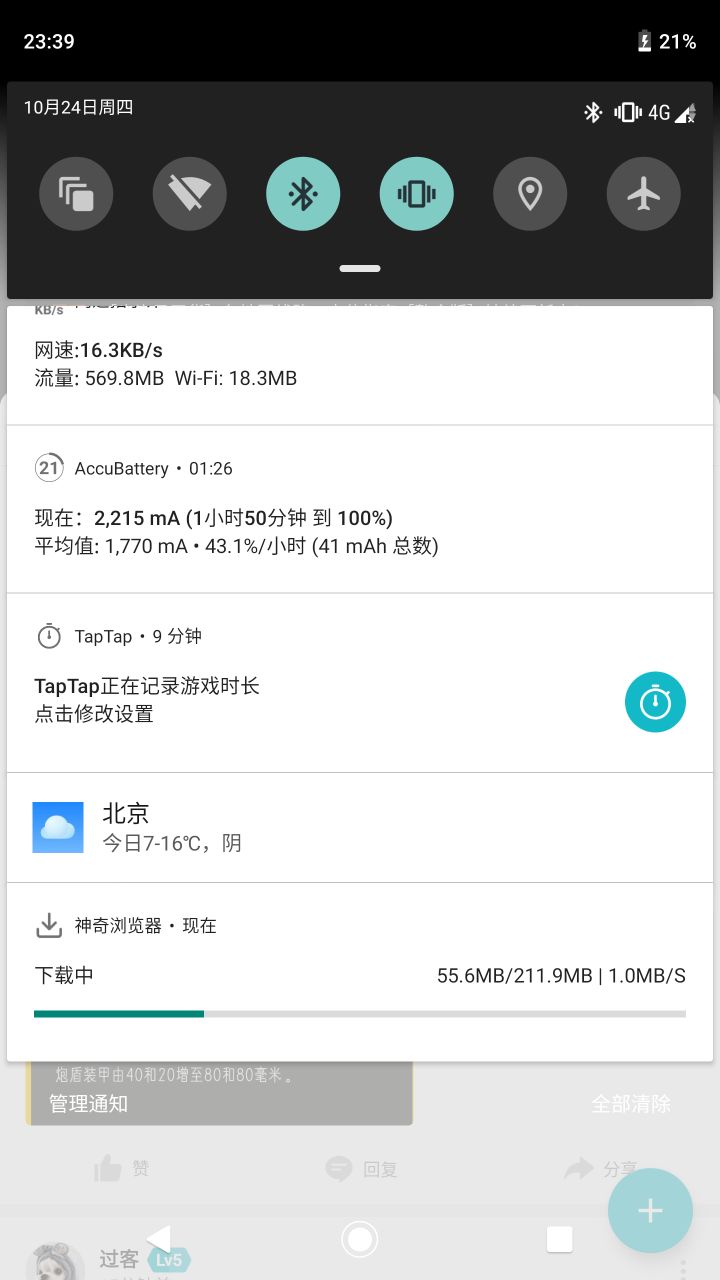Turn off Bluetooth quick setting
720x1280 pixels.
click(303, 193)
